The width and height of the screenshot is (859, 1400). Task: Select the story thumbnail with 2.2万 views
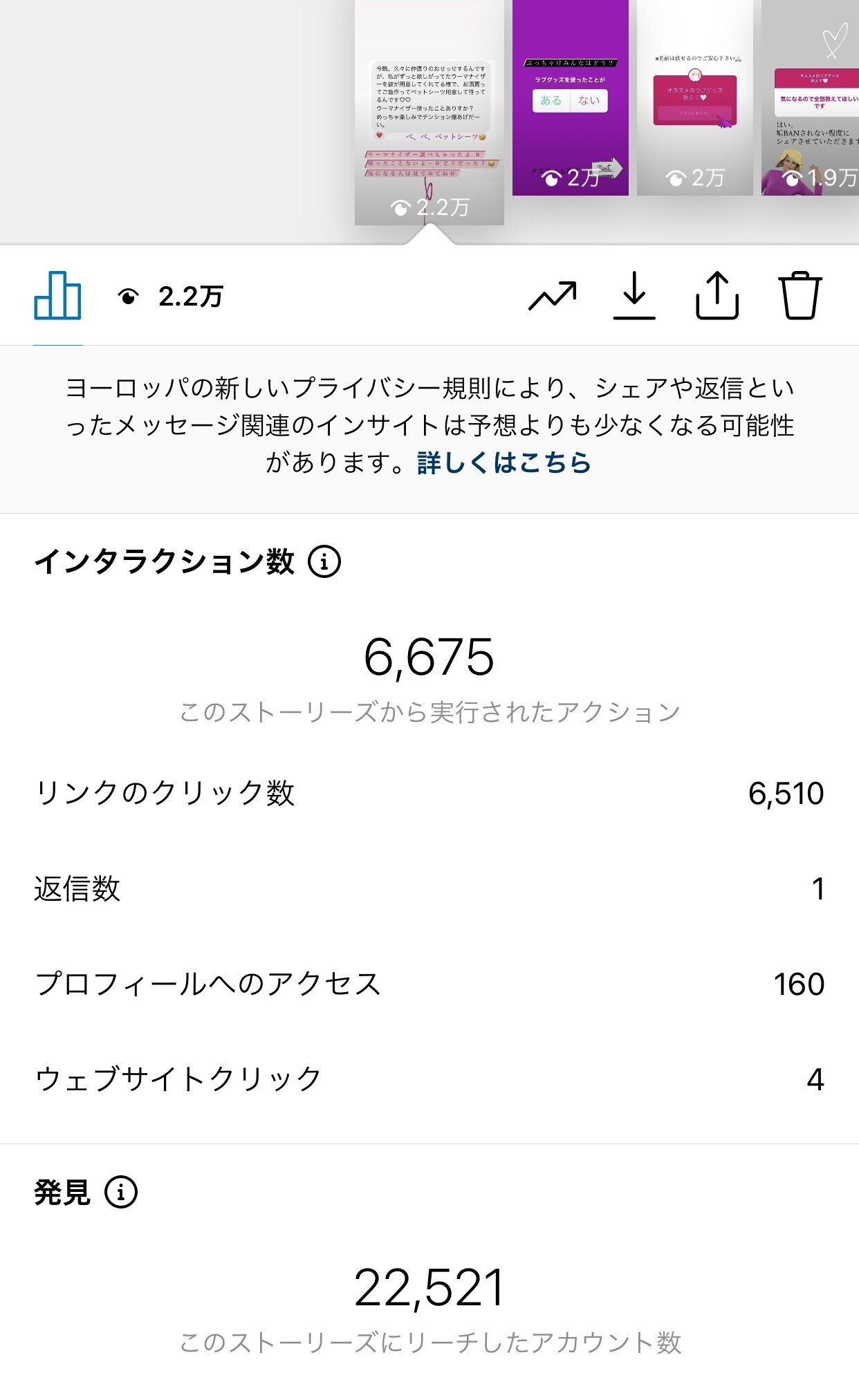[429, 113]
